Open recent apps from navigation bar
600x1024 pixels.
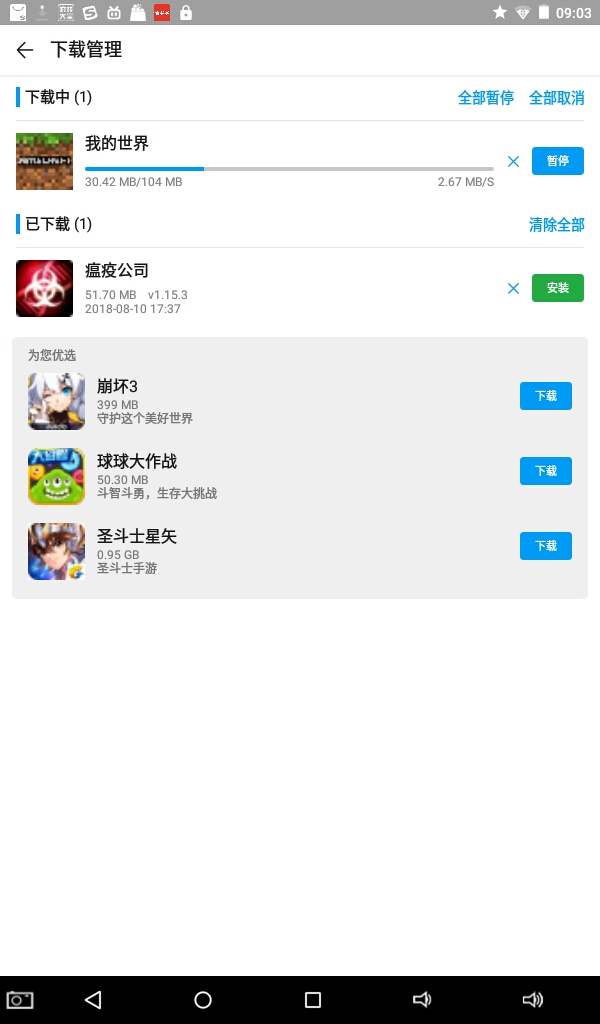pos(313,1000)
